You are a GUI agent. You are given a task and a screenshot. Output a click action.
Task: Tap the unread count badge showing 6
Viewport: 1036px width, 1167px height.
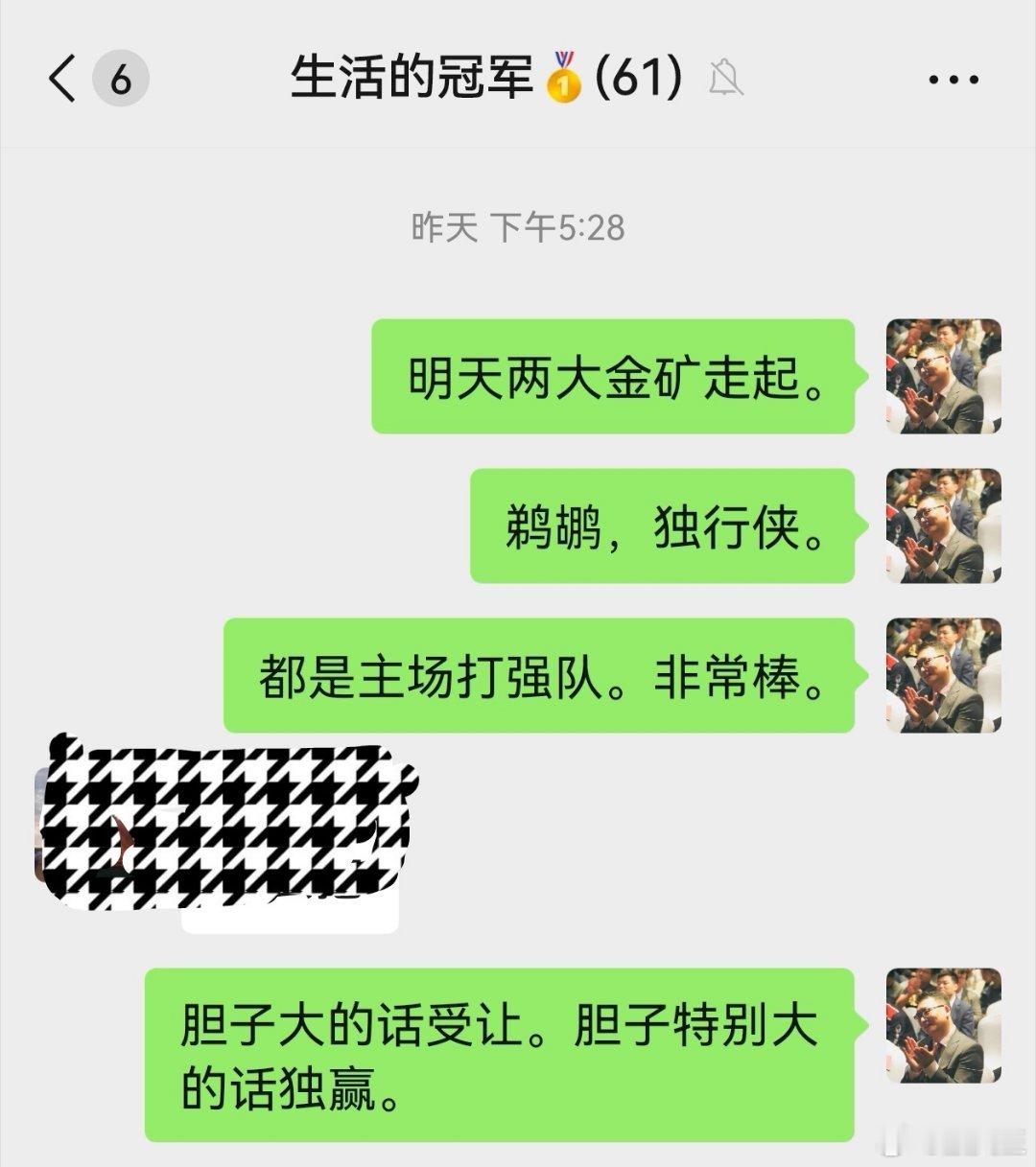click(x=118, y=79)
